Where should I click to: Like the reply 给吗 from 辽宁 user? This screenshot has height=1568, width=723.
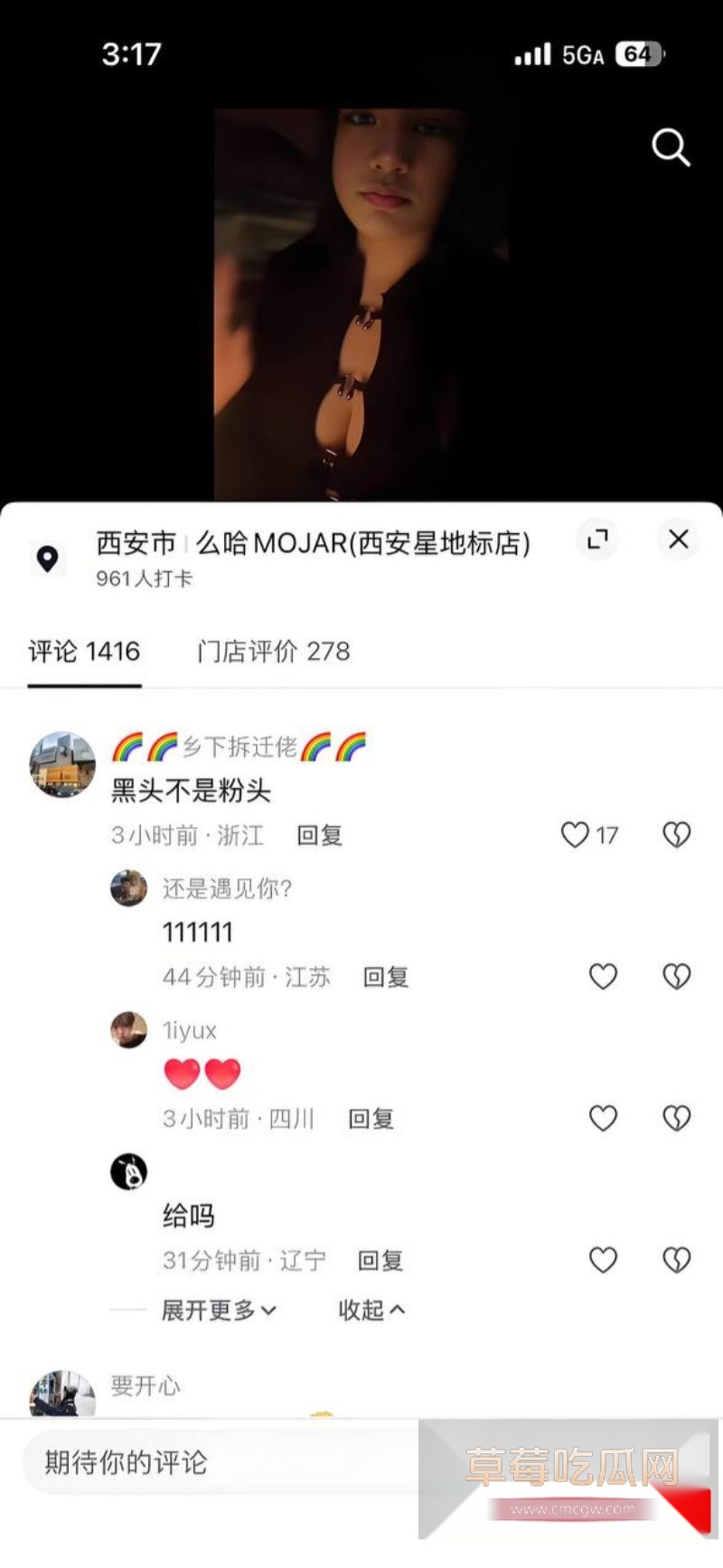(x=603, y=1260)
